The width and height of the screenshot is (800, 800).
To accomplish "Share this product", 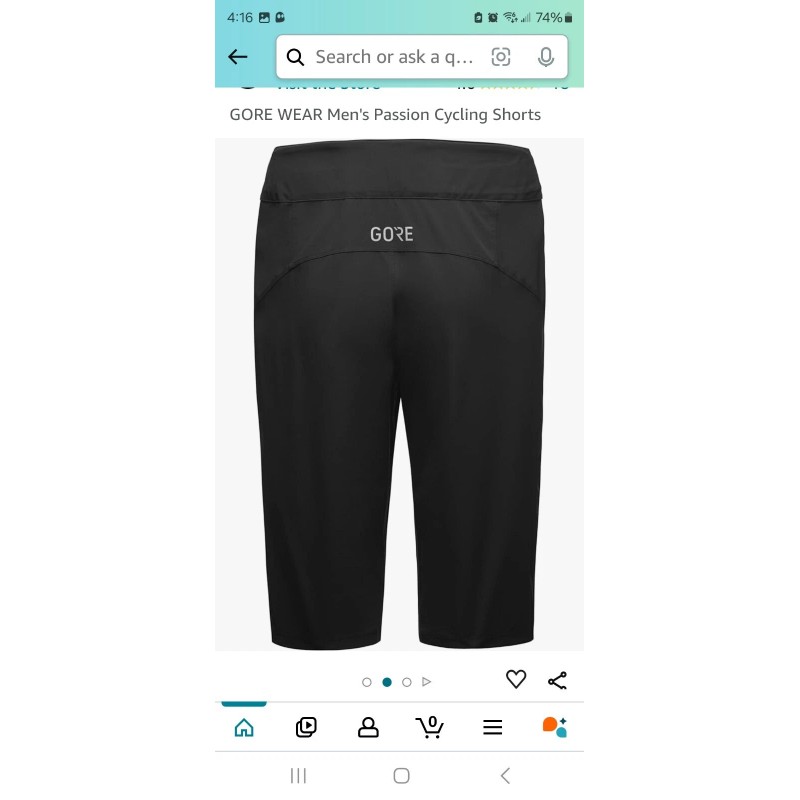I will (557, 681).
